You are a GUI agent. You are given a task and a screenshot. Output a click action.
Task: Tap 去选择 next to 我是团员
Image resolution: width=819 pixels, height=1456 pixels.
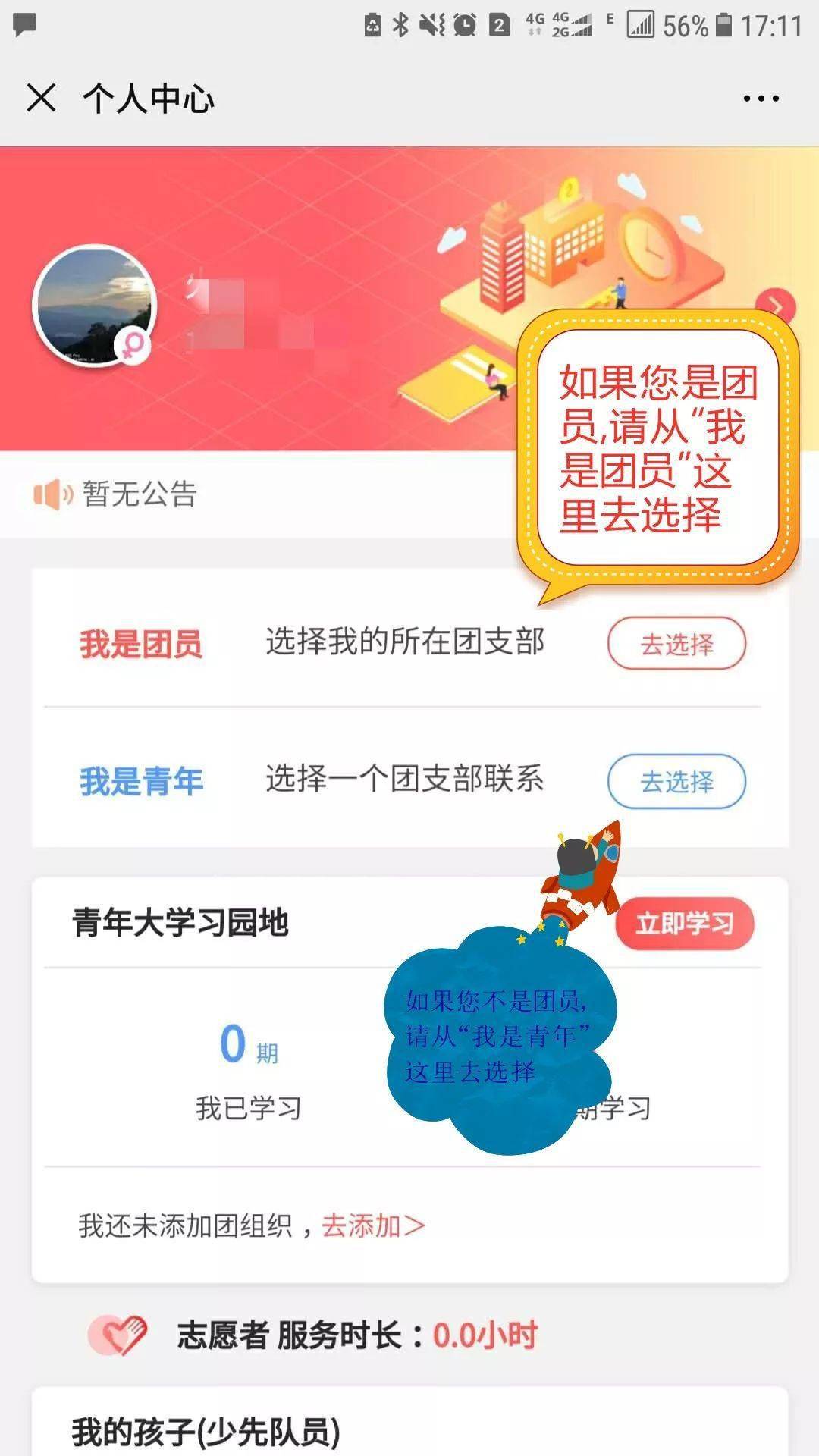676,644
